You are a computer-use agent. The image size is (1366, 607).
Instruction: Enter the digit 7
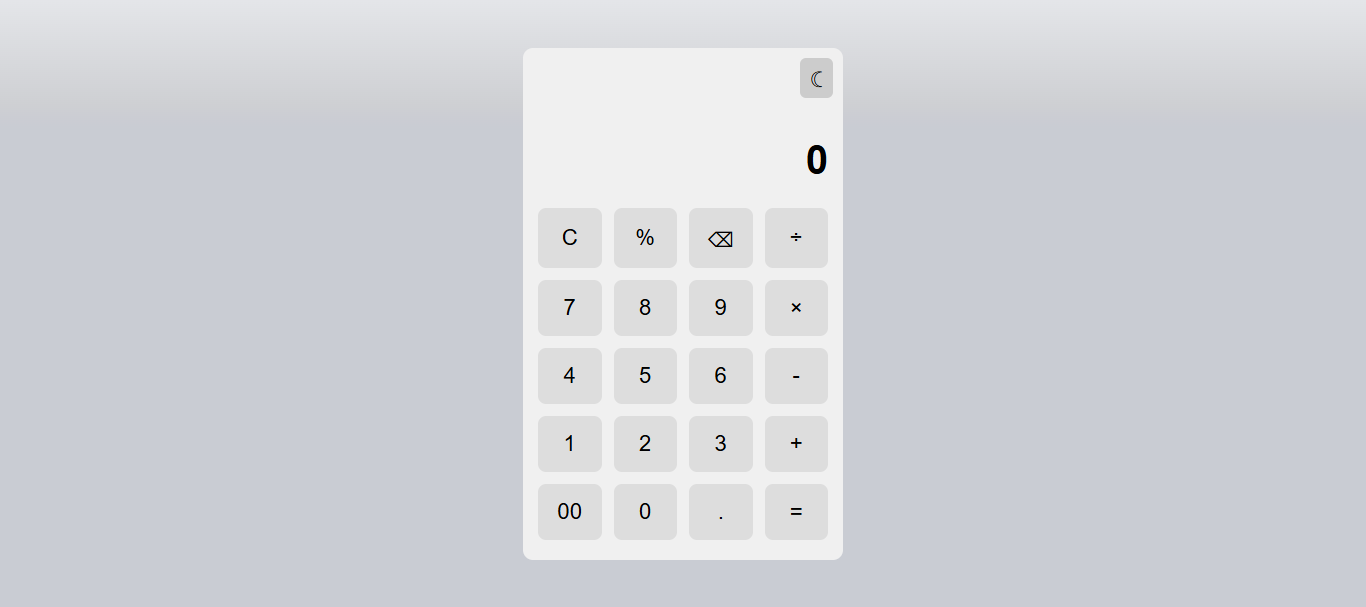pos(569,308)
